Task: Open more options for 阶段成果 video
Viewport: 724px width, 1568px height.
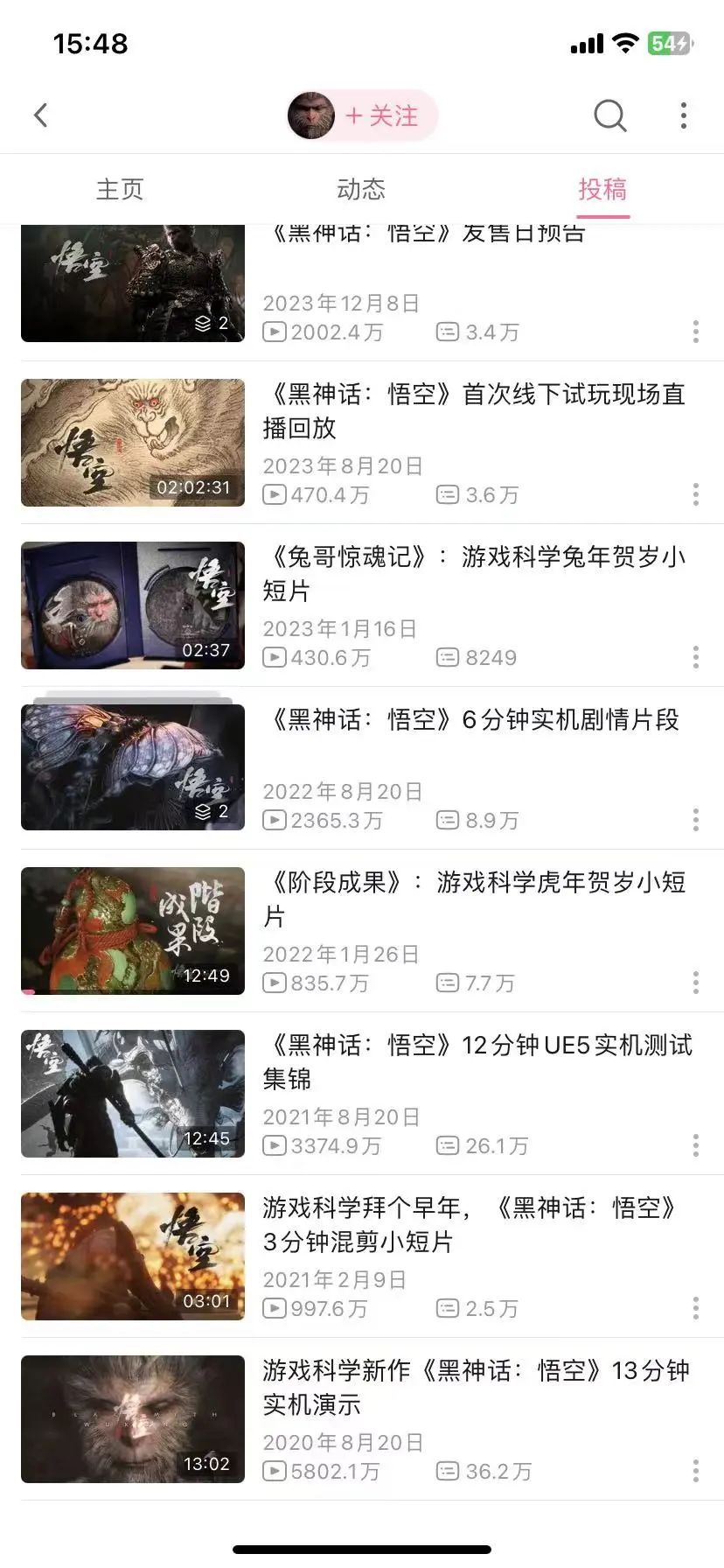Action: [x=696, y=983]
